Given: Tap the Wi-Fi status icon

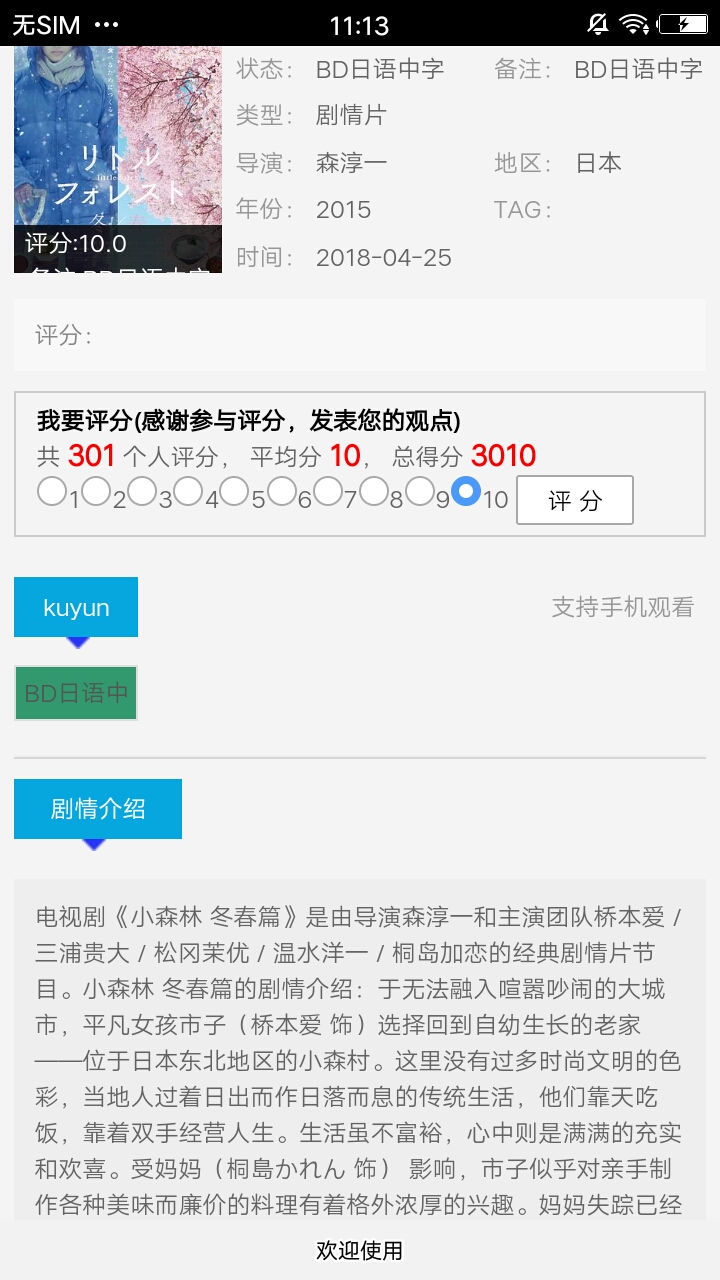Looking at the screenshot, I should (633, 20).
